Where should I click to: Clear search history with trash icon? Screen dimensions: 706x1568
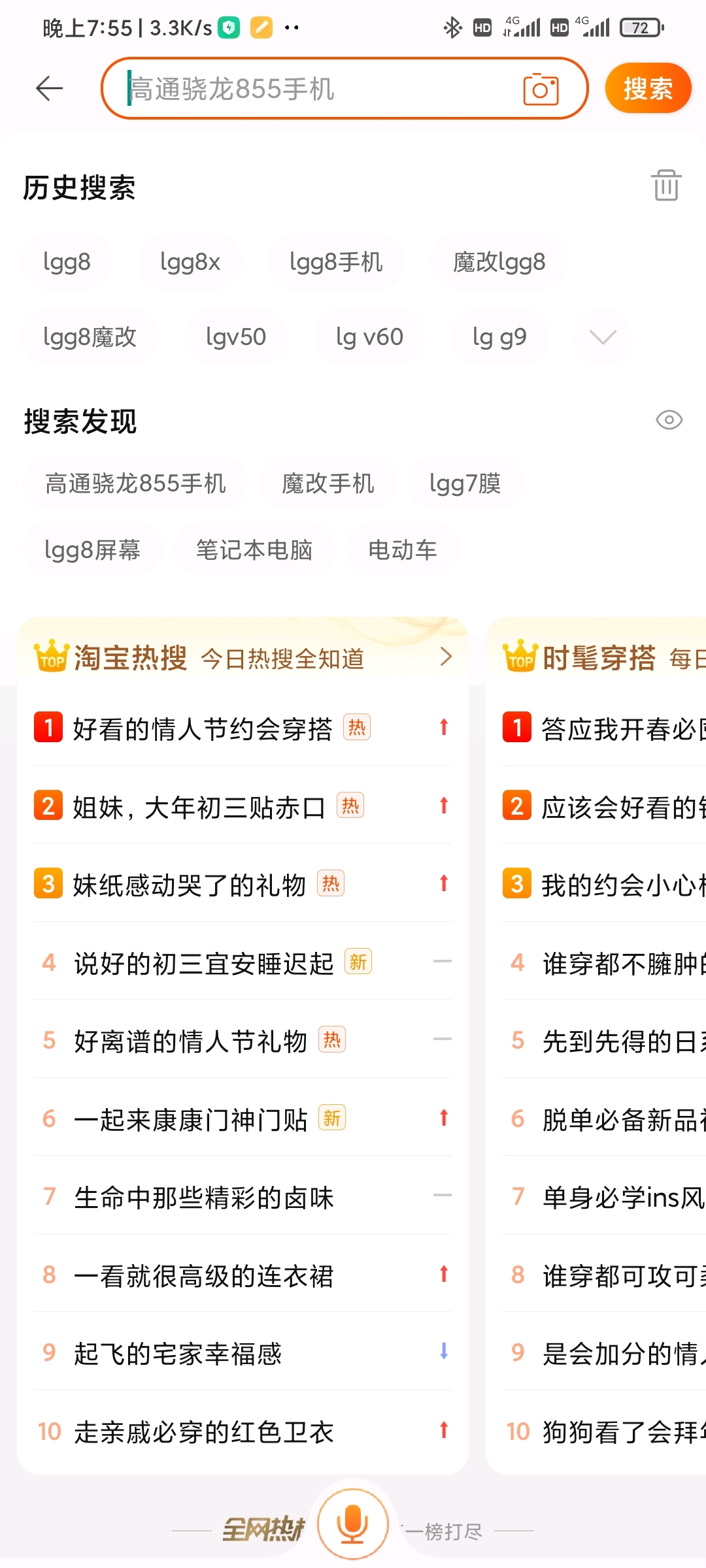[666, 185]
